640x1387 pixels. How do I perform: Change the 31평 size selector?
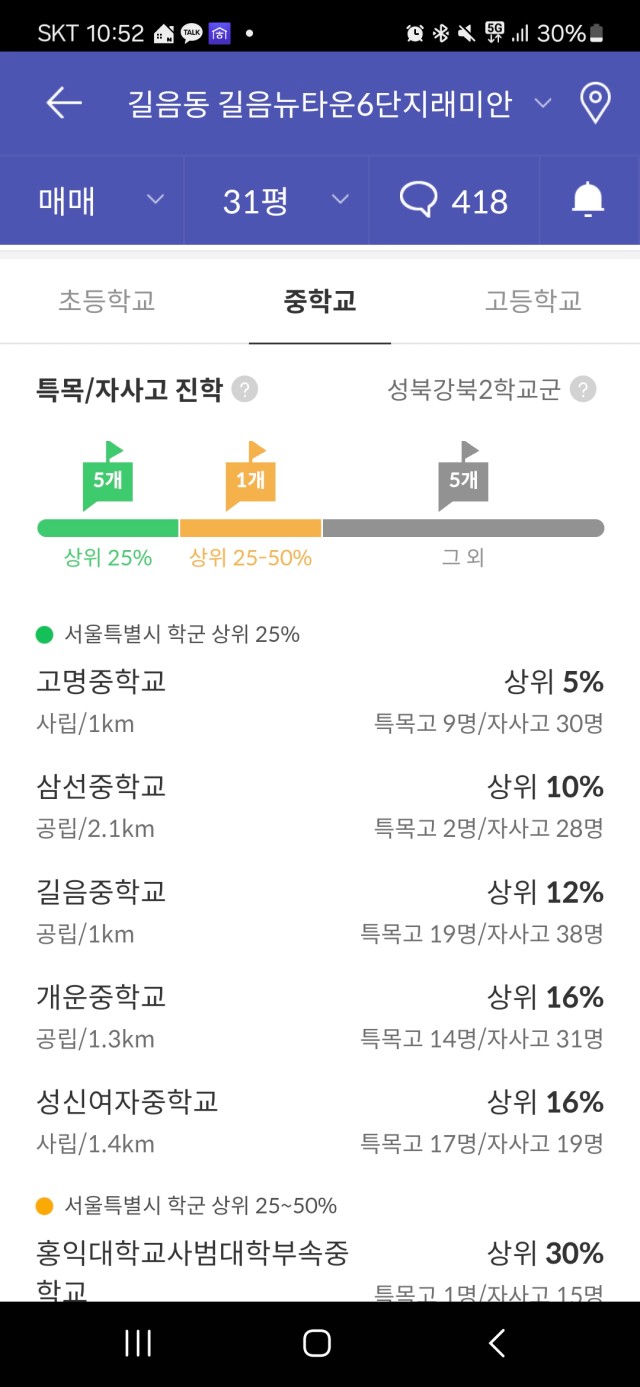(x=277, y=201)
